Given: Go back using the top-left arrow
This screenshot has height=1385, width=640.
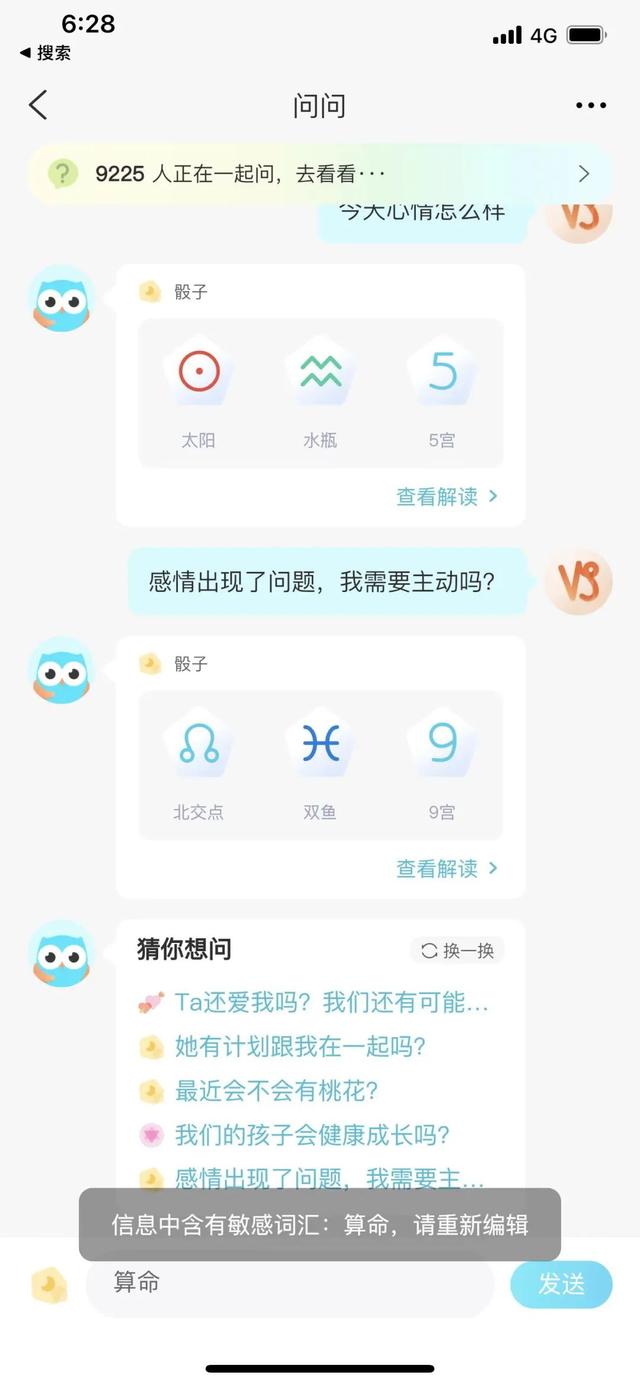Looking at the screenshot, I should point(38,105).
